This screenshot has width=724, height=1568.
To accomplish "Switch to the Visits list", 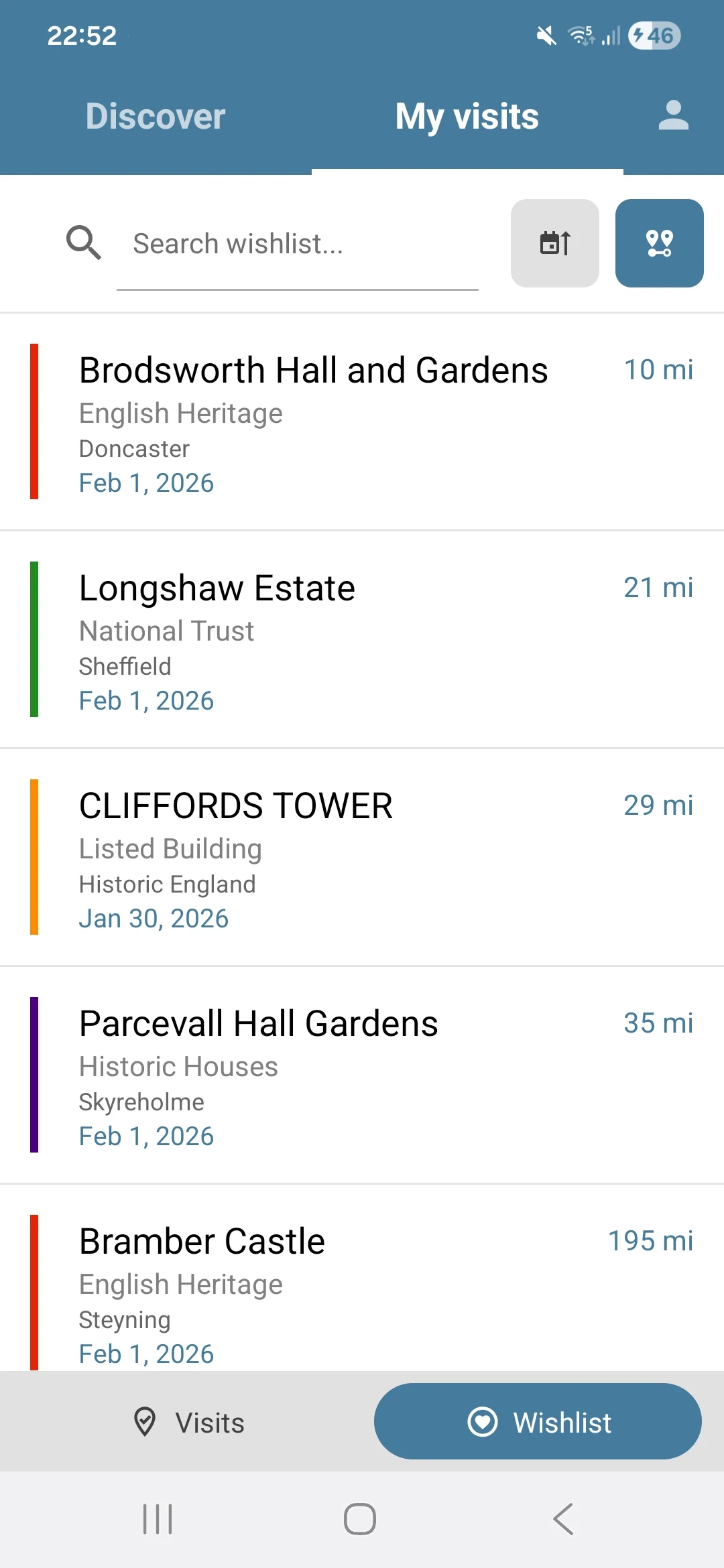I will pyautogui.click(x=189, y=1422).
